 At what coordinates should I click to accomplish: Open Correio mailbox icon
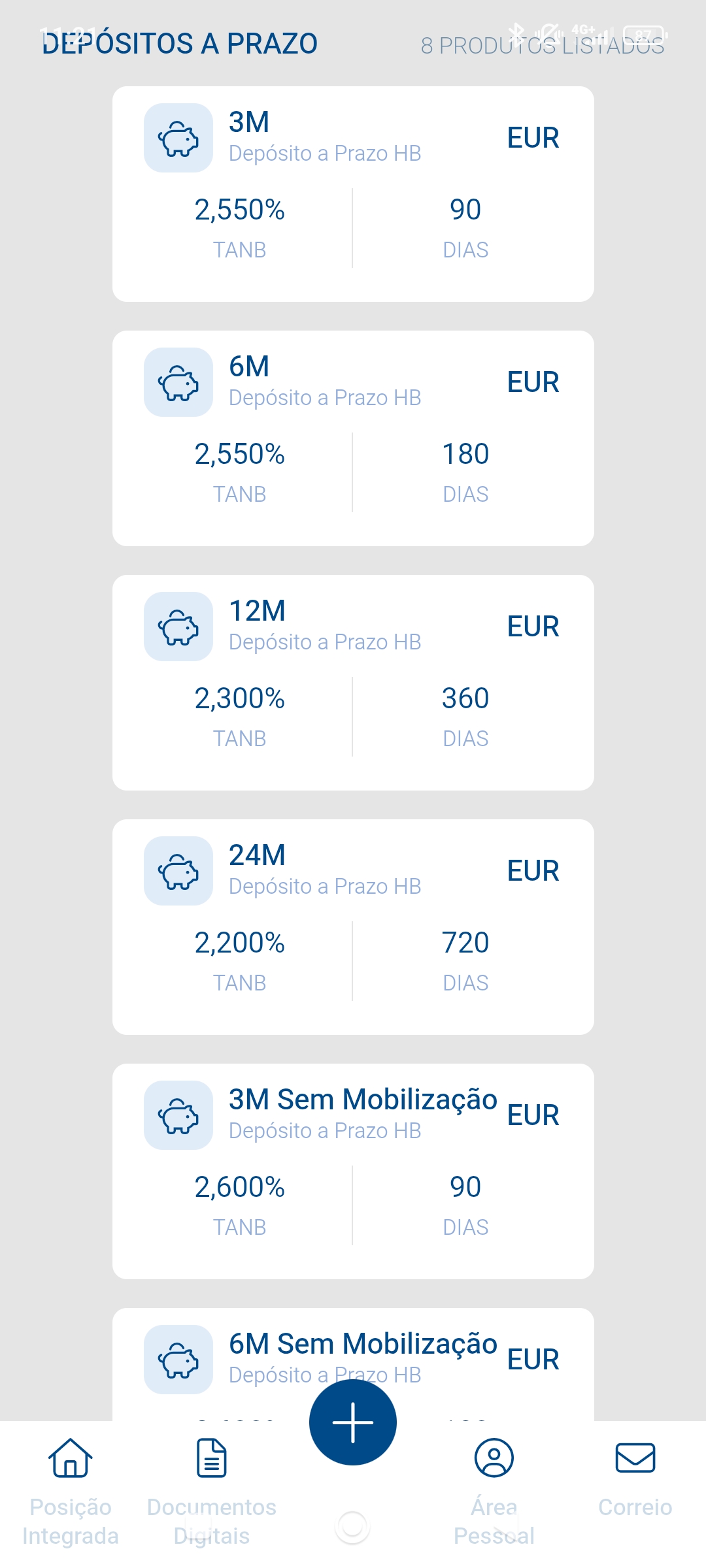(635, 1458)
